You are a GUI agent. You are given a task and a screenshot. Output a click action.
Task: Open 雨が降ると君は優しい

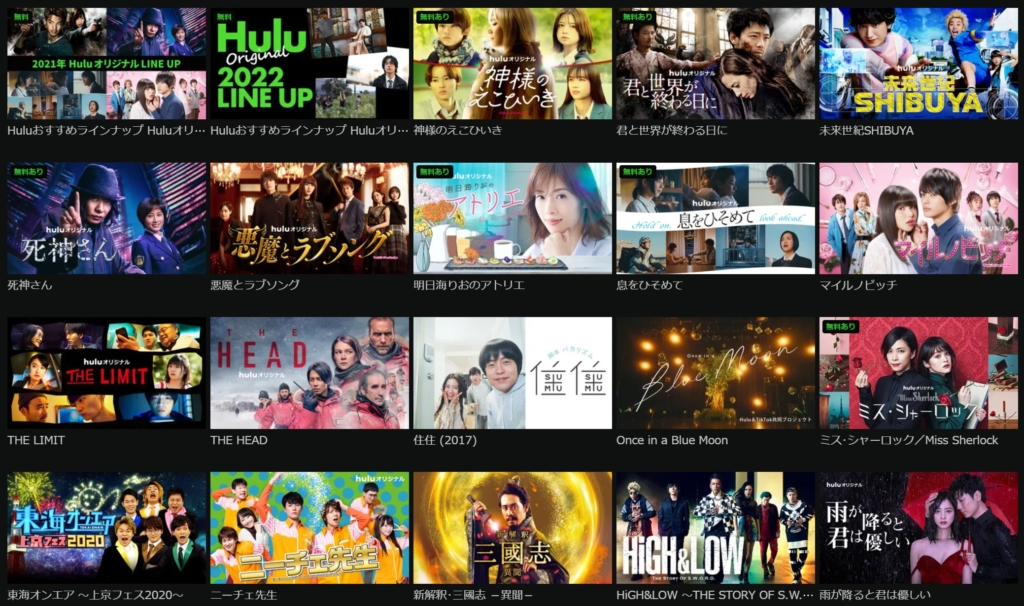pyautogui.click(x=918, y=527)
